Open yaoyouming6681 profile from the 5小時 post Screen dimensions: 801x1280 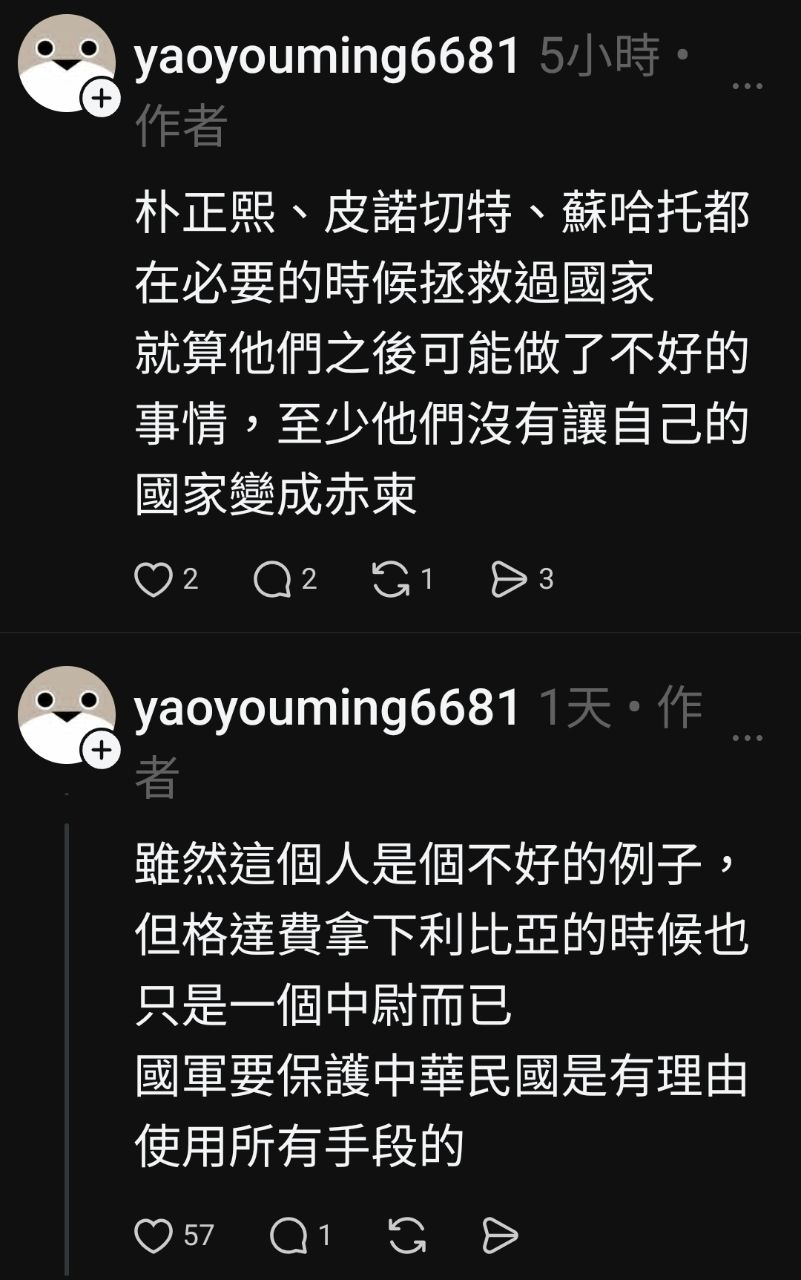(327, 57)
